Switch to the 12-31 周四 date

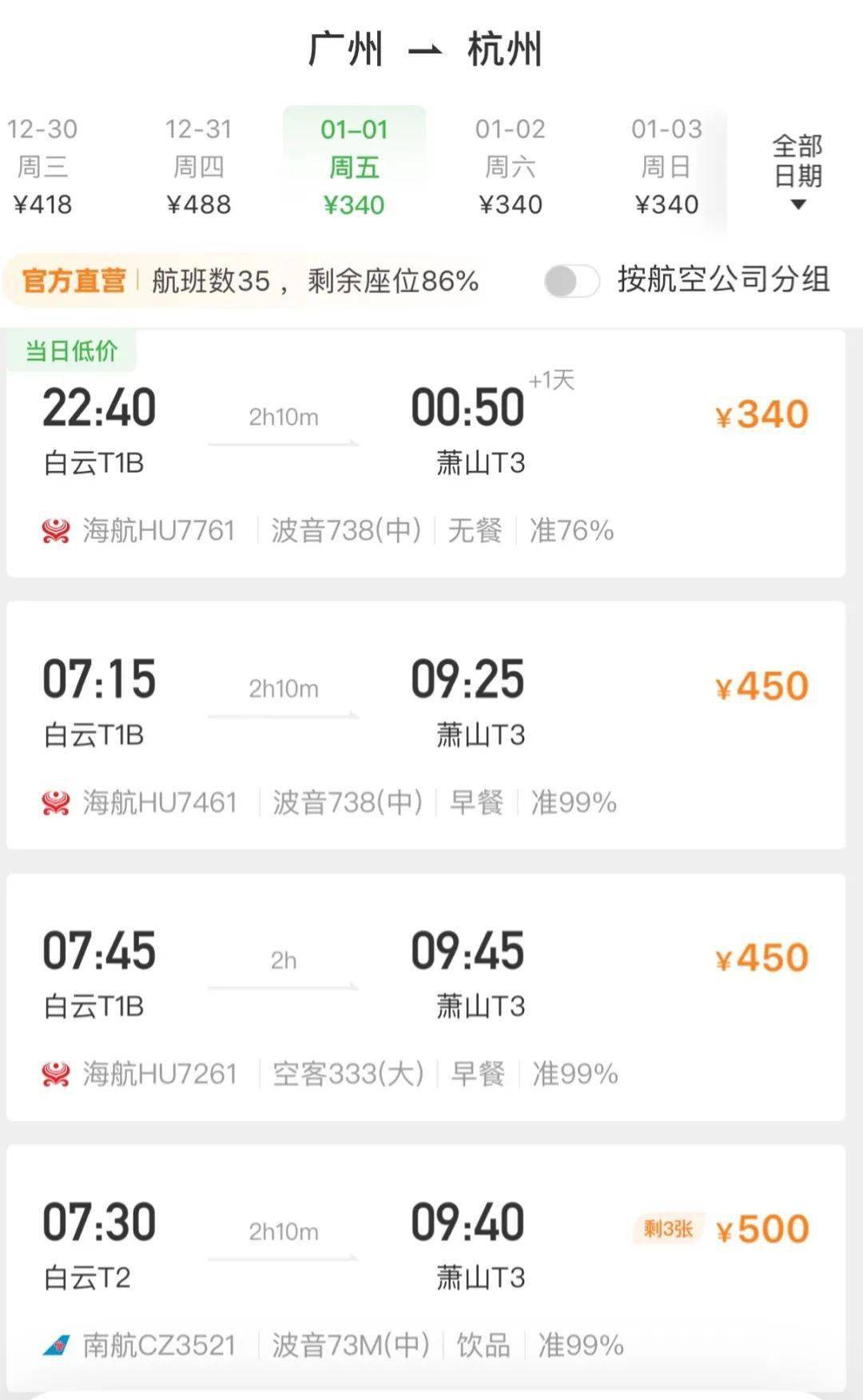[x=198, y=167]
